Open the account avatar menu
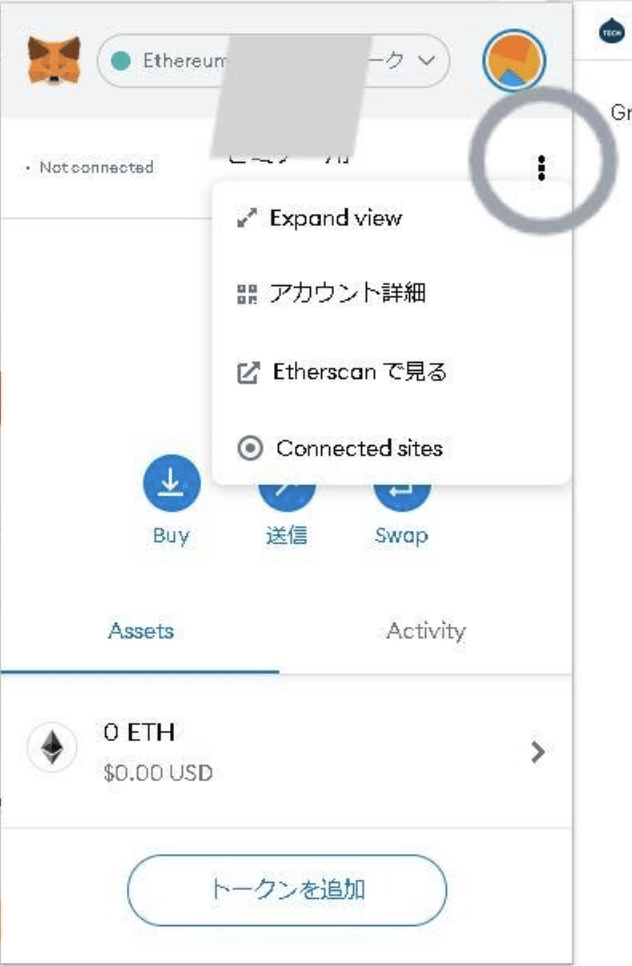This screenshot has height=966, width=632. click(x=513, y=60)
